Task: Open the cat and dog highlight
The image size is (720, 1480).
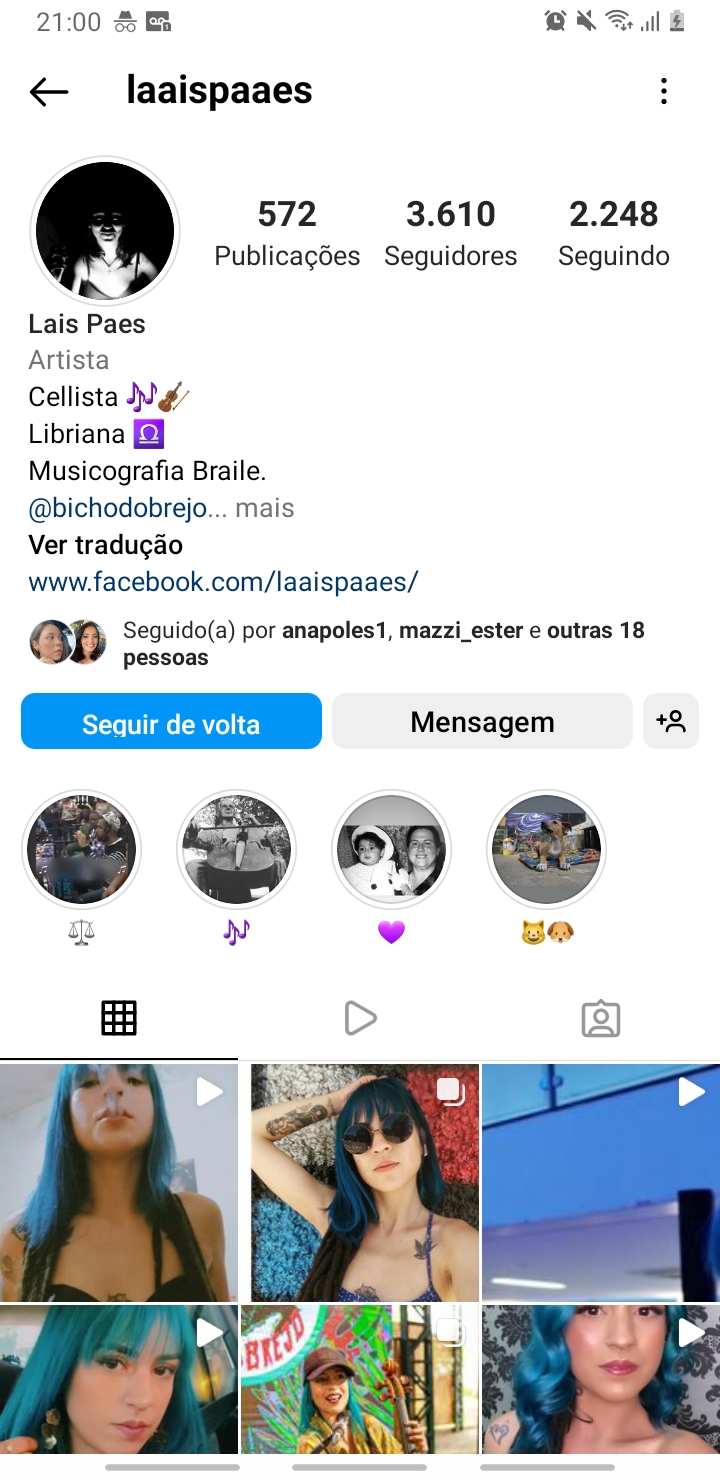Action: click(x=546, y=850)
